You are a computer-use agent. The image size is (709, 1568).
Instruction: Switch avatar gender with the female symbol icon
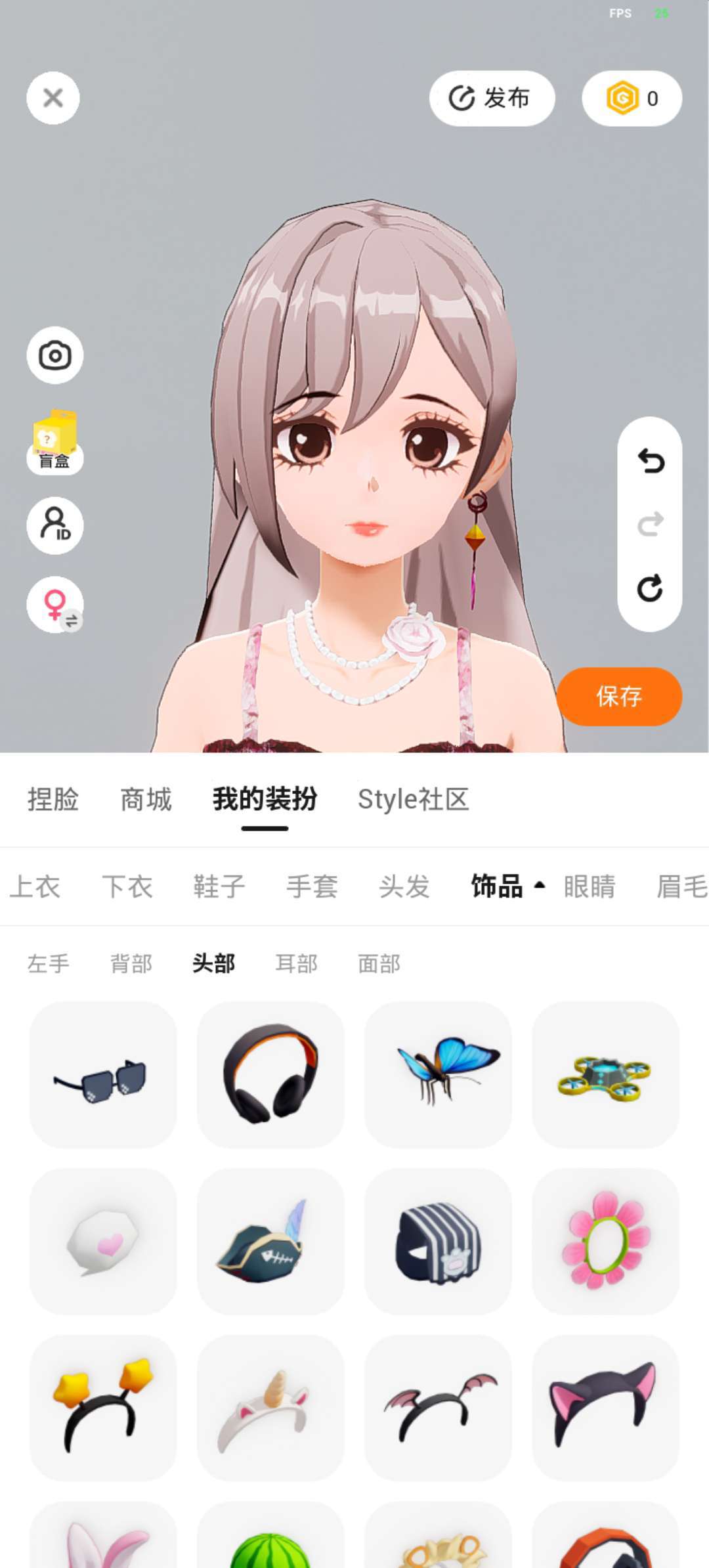tap(55, 605)
